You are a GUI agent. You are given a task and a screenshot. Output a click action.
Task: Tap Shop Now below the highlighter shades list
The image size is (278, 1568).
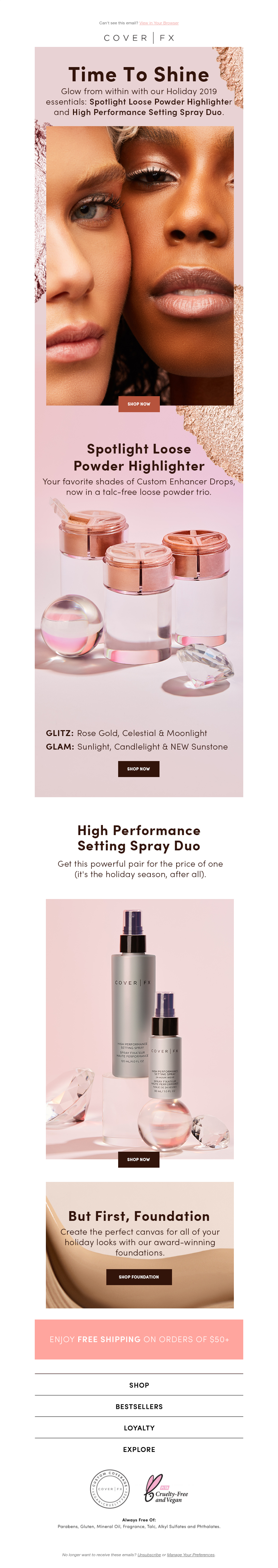click(139, 769)
